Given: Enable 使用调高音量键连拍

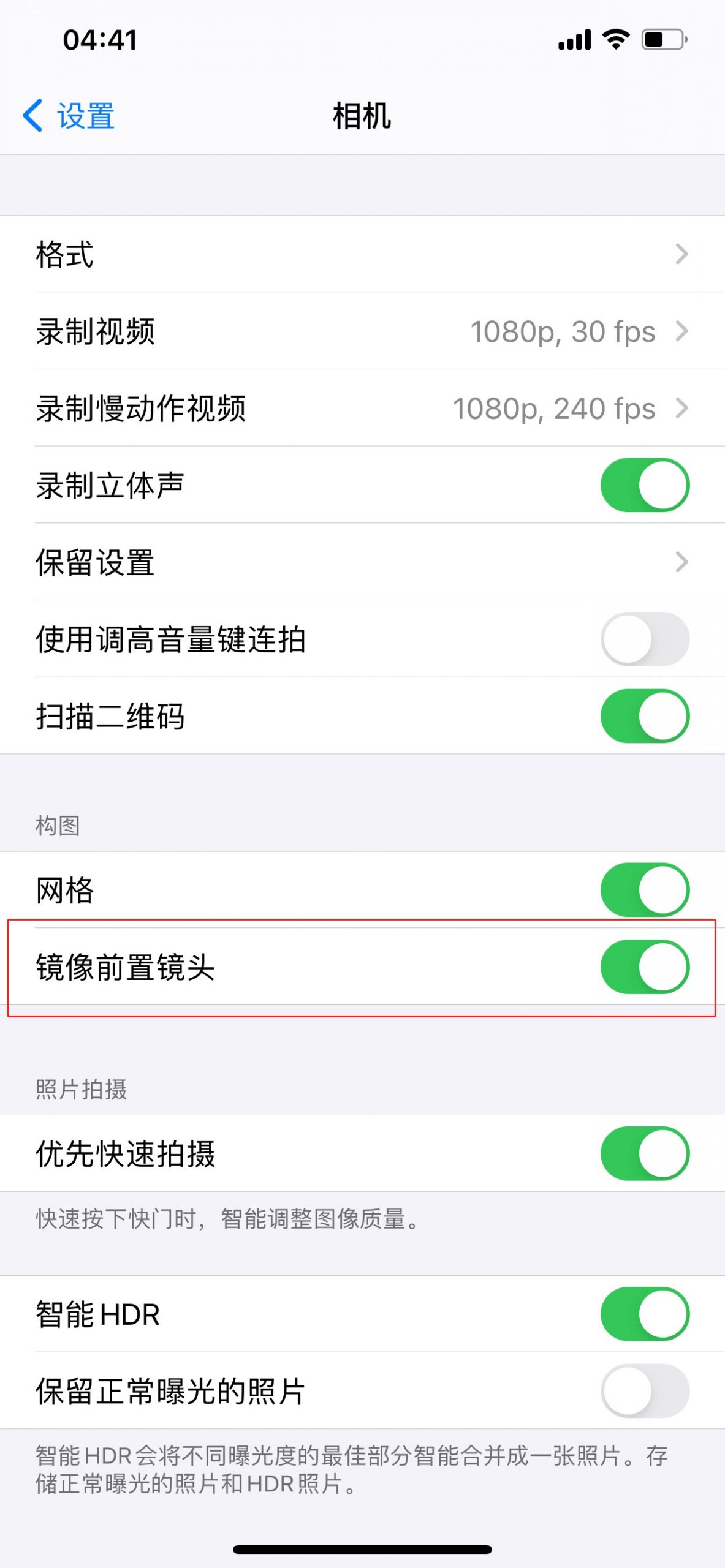Looking at the screenshot, I should (645, 639).
